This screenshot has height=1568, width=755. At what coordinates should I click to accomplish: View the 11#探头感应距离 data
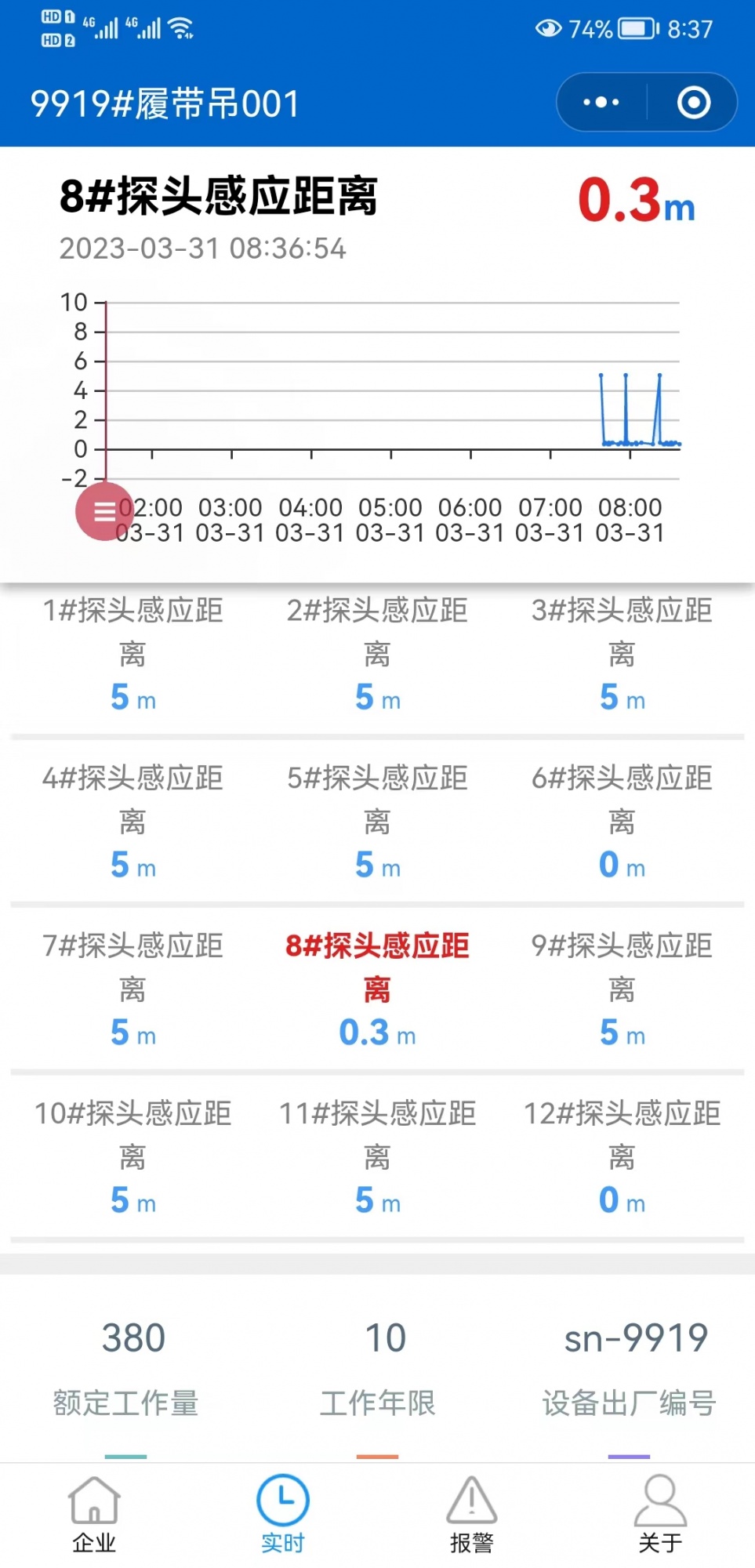377,1156
